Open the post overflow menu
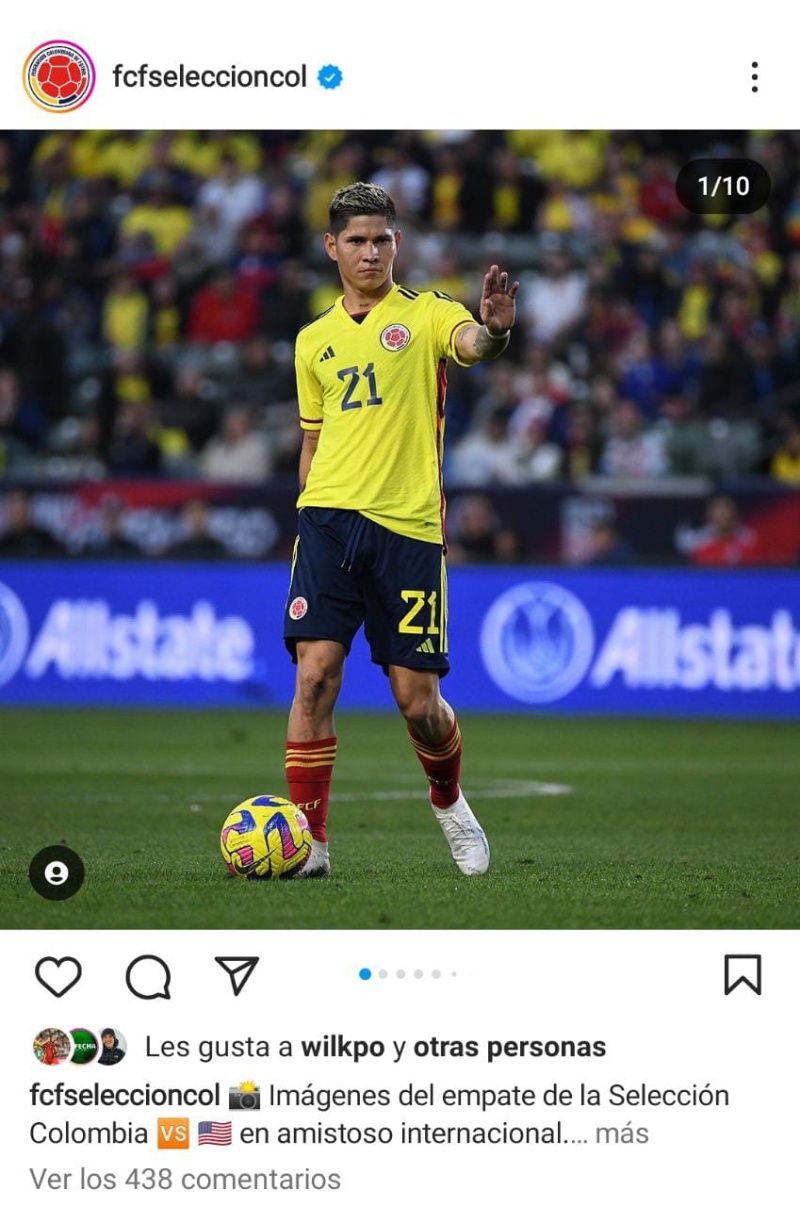 [x=754, y=77]
